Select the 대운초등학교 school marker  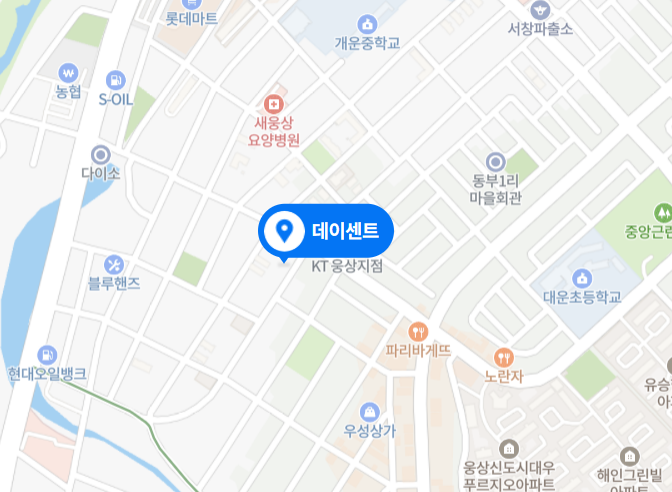pos(582,277)
